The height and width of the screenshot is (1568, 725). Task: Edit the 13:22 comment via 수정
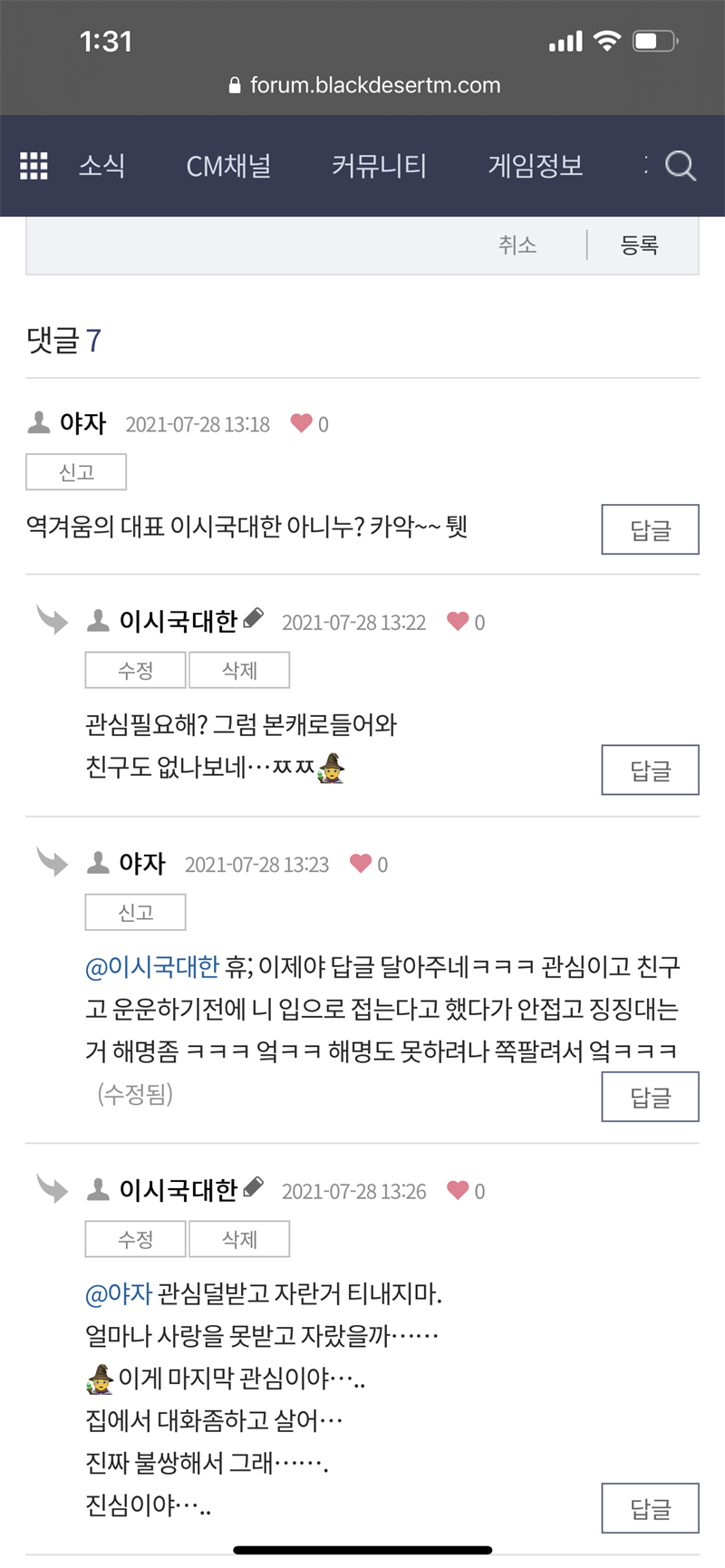pos(135,671)
